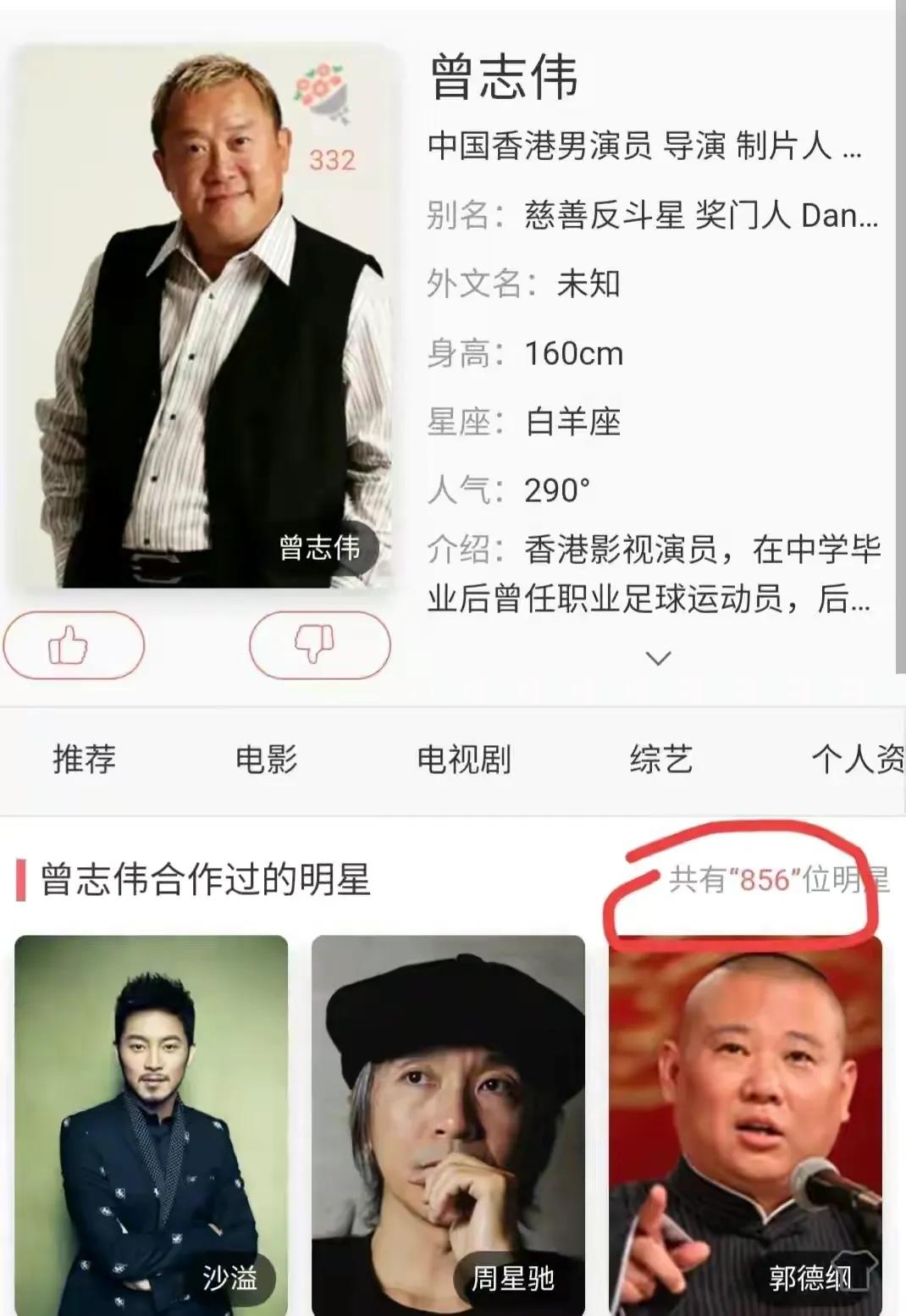Switch to the 电视剧 tab
The width and height of the screenshot is (906, 1316).
click(465, 760)
